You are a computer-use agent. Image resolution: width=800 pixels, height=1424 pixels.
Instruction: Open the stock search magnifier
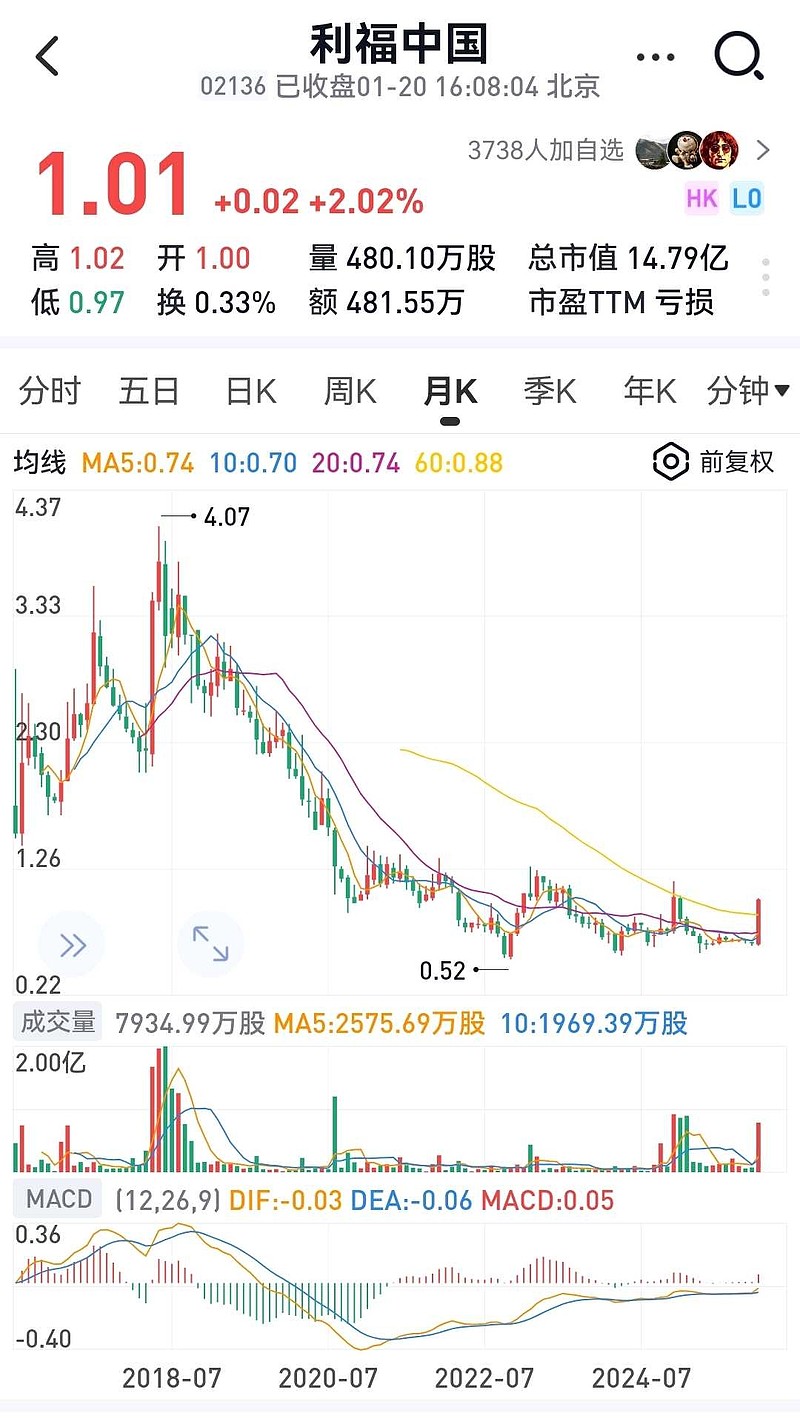[x=740, y=56]
